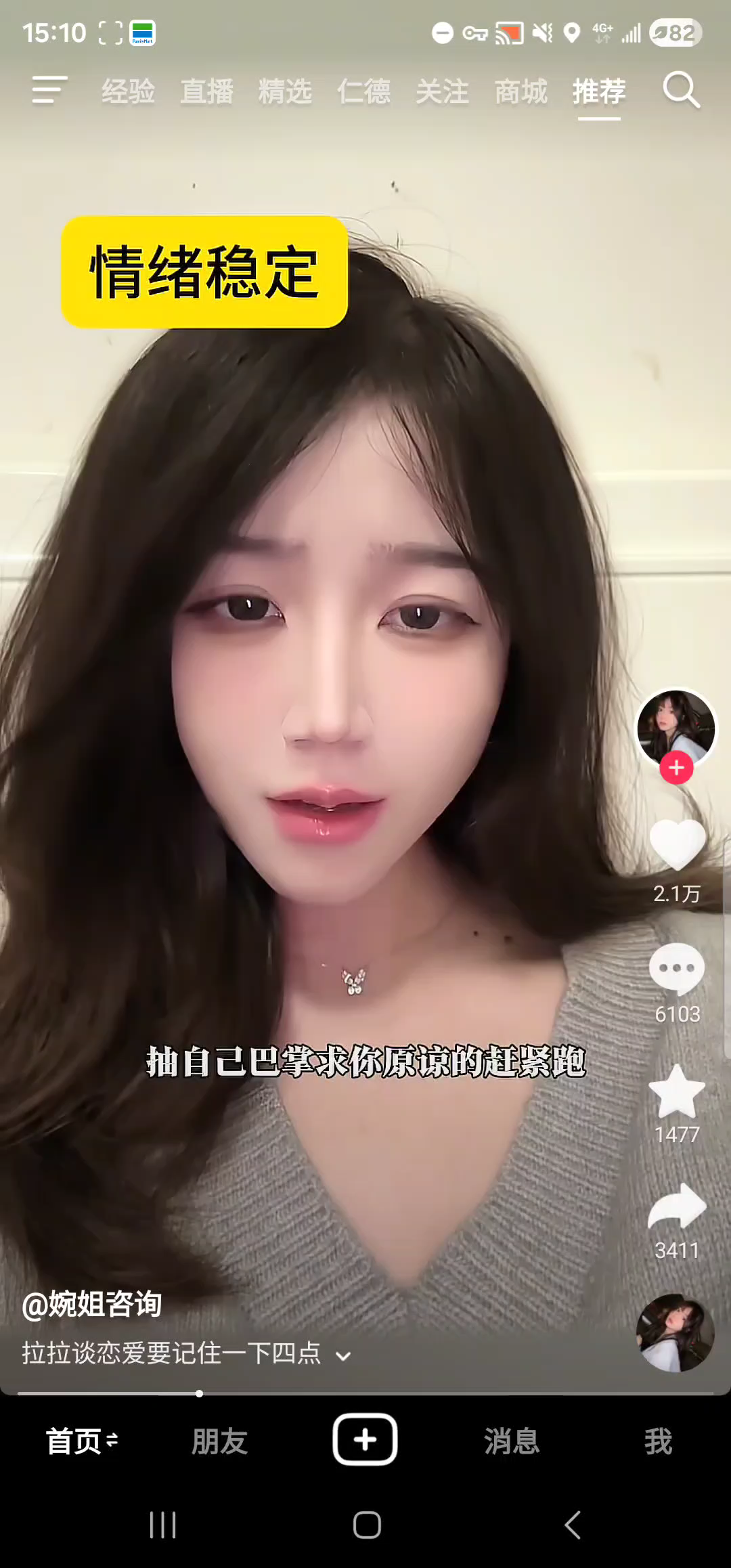Image resolution: width=731 pixels, height=1568 pixels.
Task: Follow the creator with the red plus
Action: pos(676,768)
